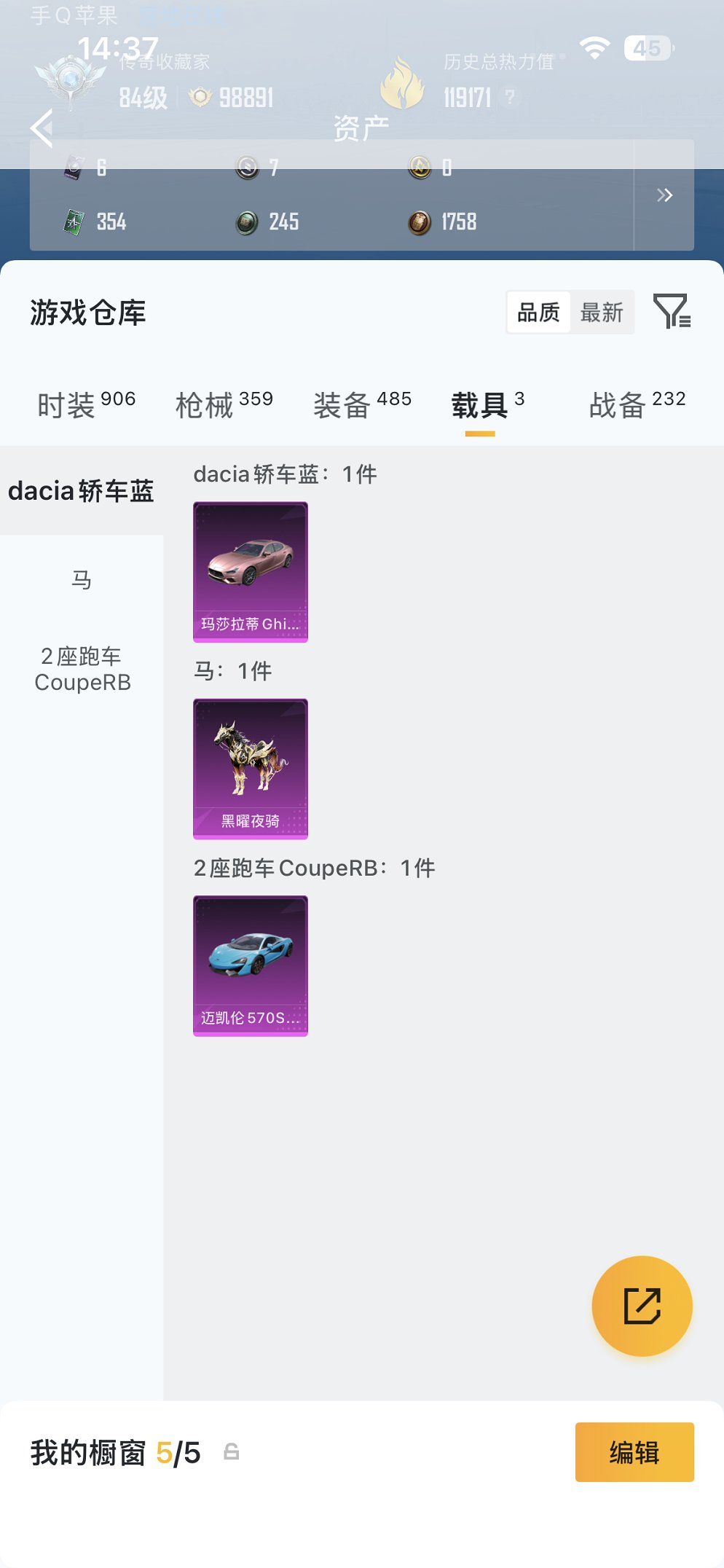The width and height of the screenshot is (724, 1568).
Task: Open the 黑曜夜骑 horse card
Action: click(250, 769)
